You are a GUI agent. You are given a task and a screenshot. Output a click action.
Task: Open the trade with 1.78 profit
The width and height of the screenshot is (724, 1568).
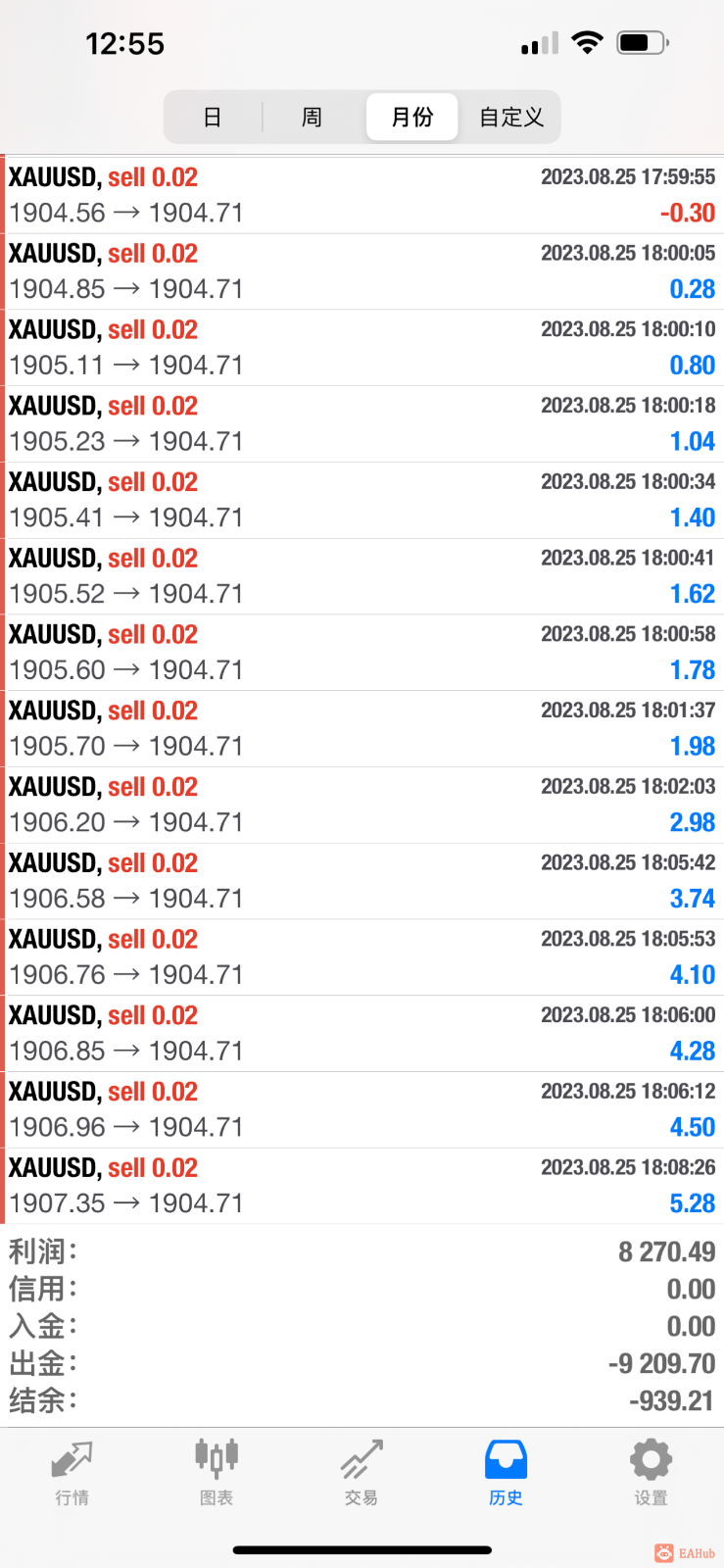pyautogui.click(x=362, y=653)
